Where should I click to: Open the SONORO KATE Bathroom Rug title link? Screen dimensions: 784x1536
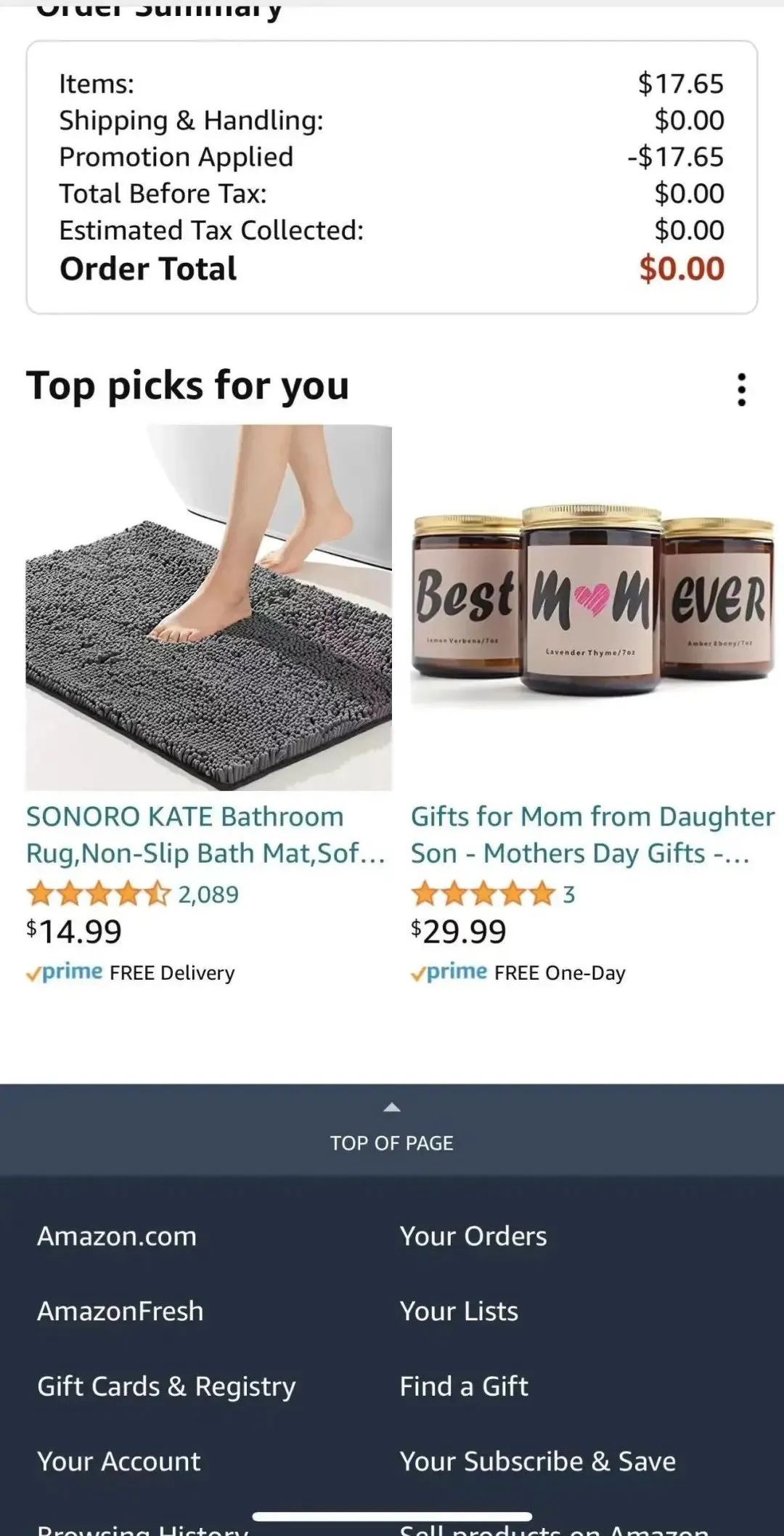205,835
